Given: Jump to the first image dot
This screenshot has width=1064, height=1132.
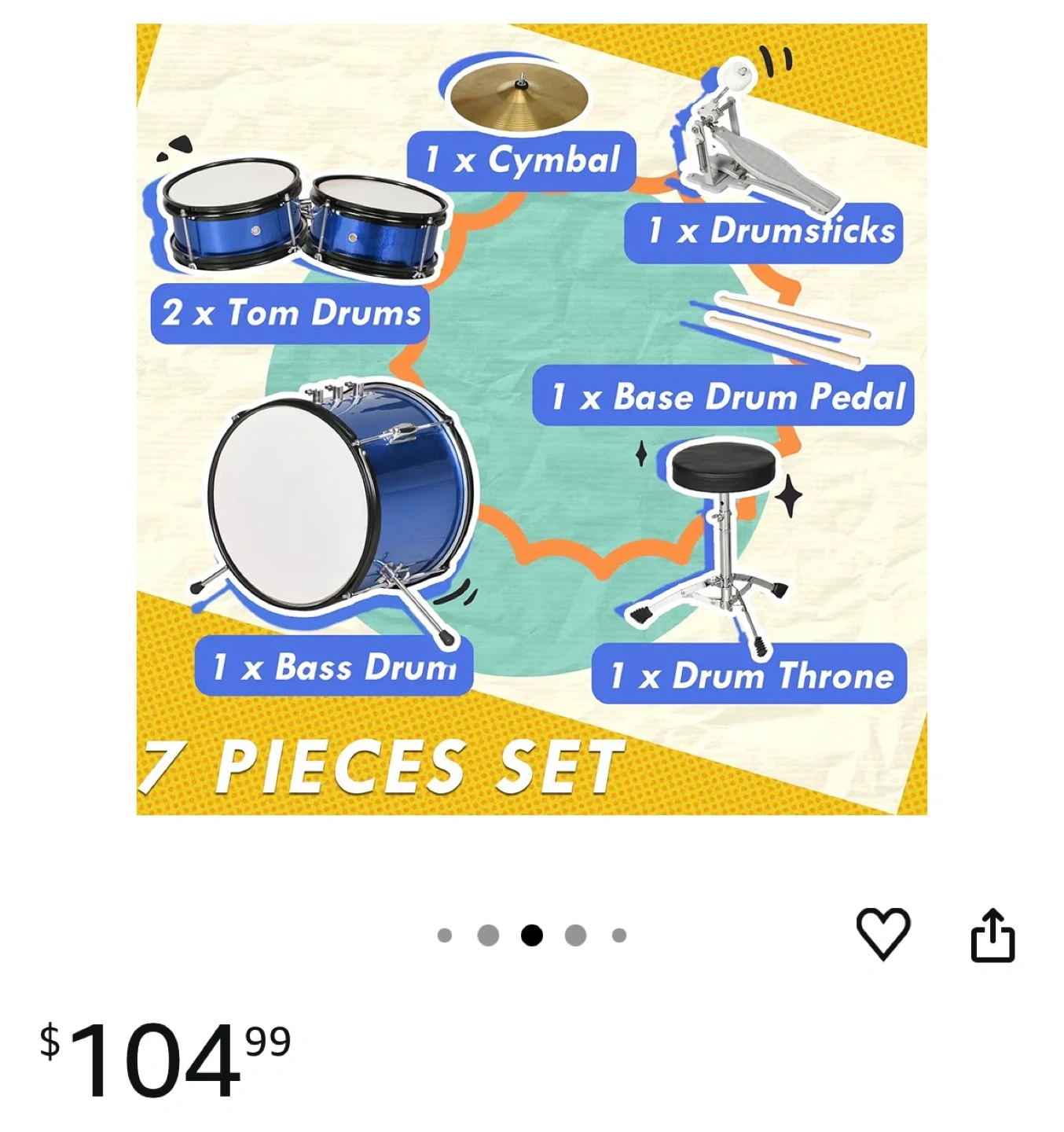Looking at the screenshot, I should click(x=445, y=935).
